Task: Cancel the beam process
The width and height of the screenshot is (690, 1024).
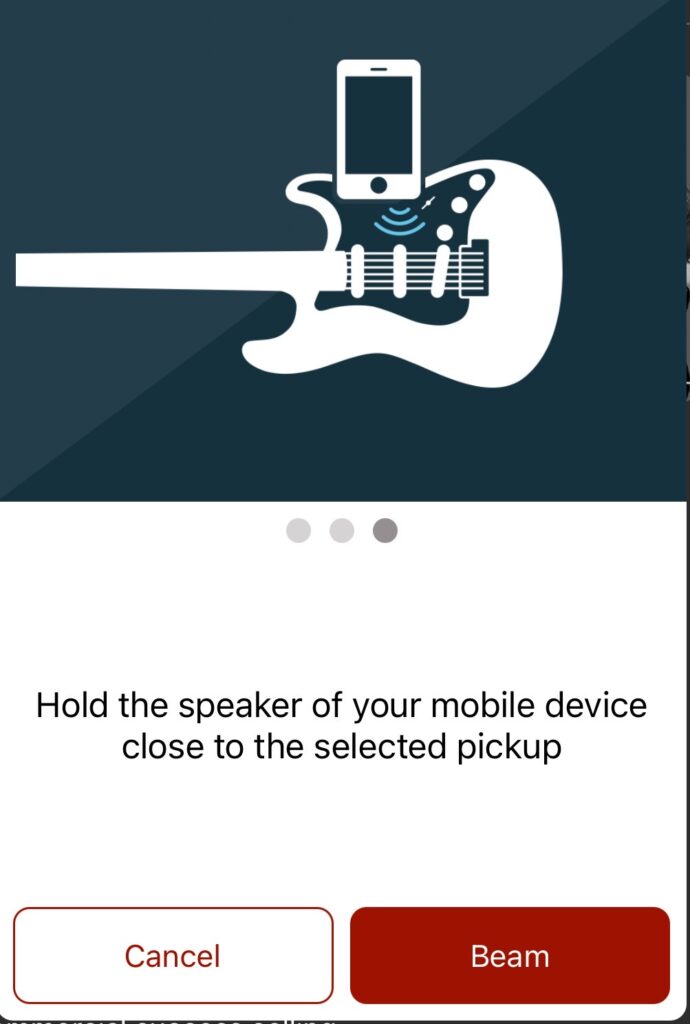Action: tap(172, 955)
